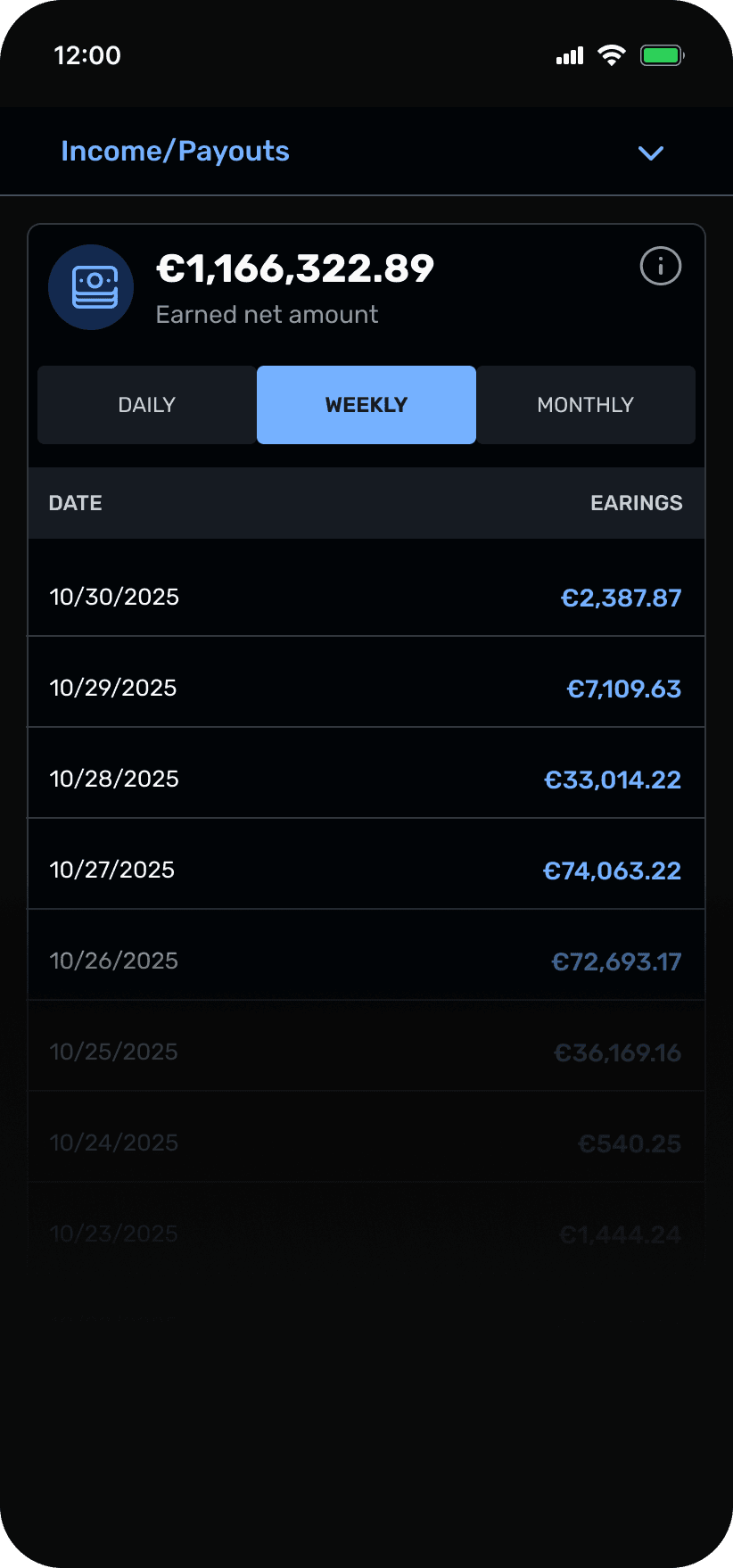The width and height of the screenshot is (733, 1568).
Task: Select the blue money icon on the summary card
Action: pos(91,287)
